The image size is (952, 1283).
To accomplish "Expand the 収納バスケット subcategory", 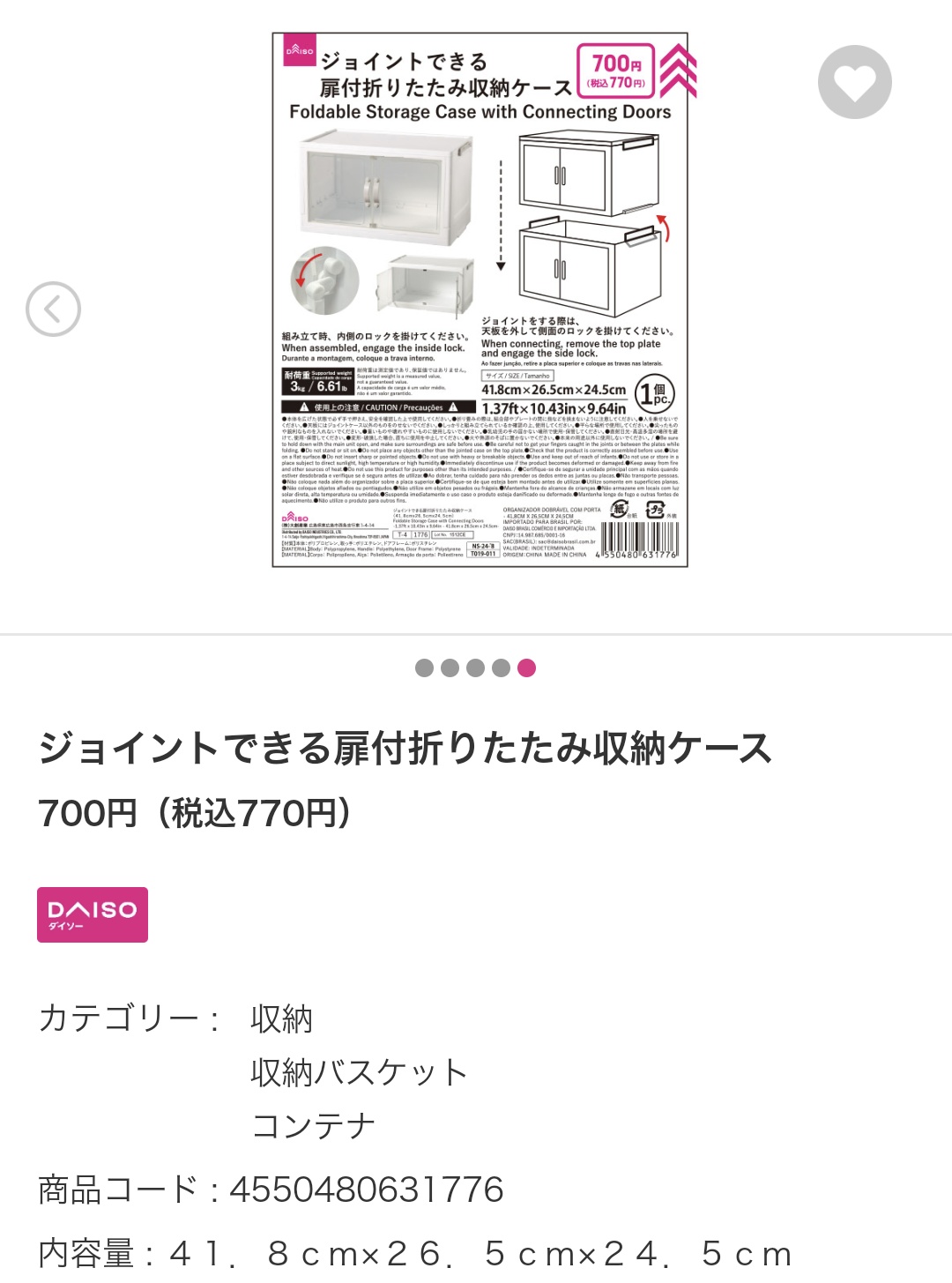I will click(356, 1071).
